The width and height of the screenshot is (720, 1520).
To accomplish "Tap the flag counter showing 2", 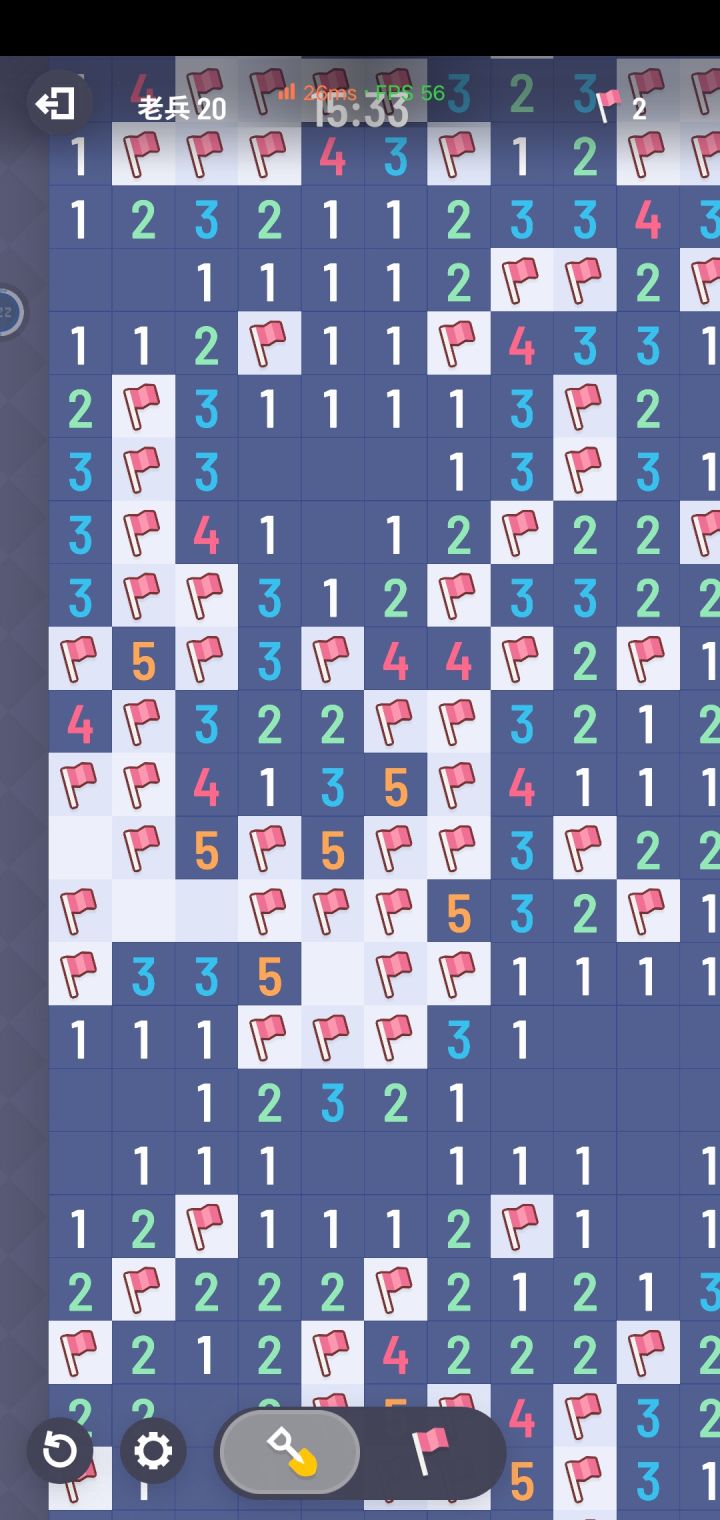I will click(624, 103).
